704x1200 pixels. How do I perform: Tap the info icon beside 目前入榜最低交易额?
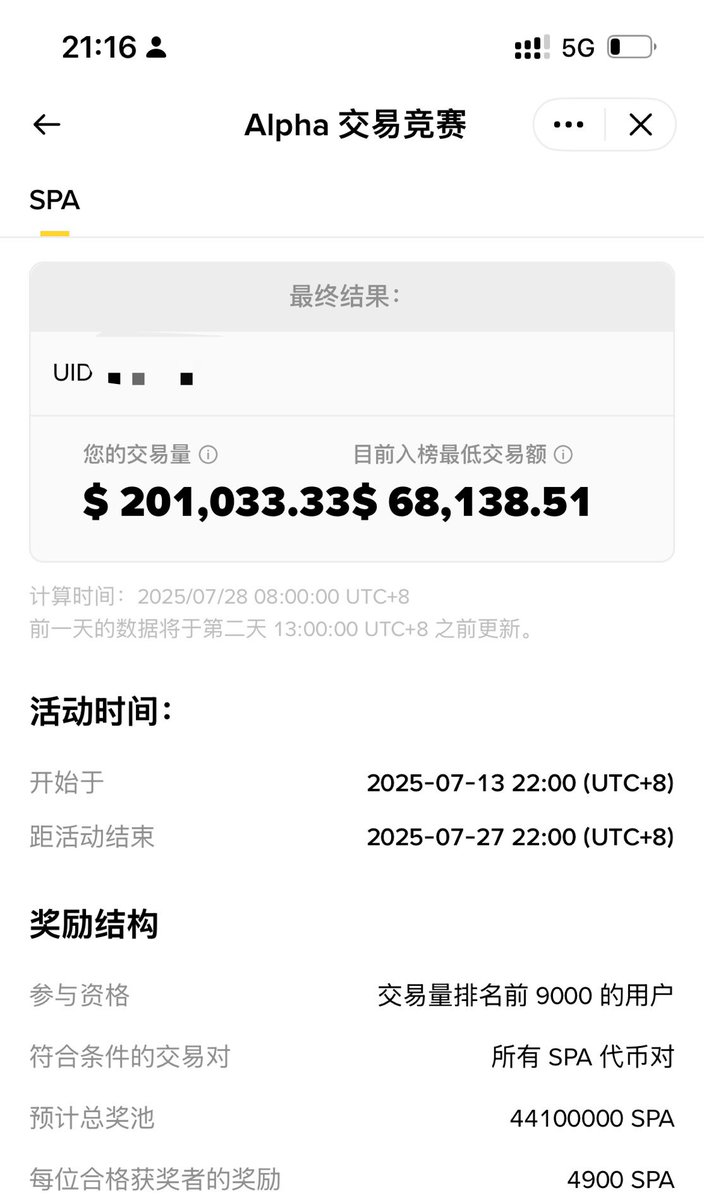563,455
